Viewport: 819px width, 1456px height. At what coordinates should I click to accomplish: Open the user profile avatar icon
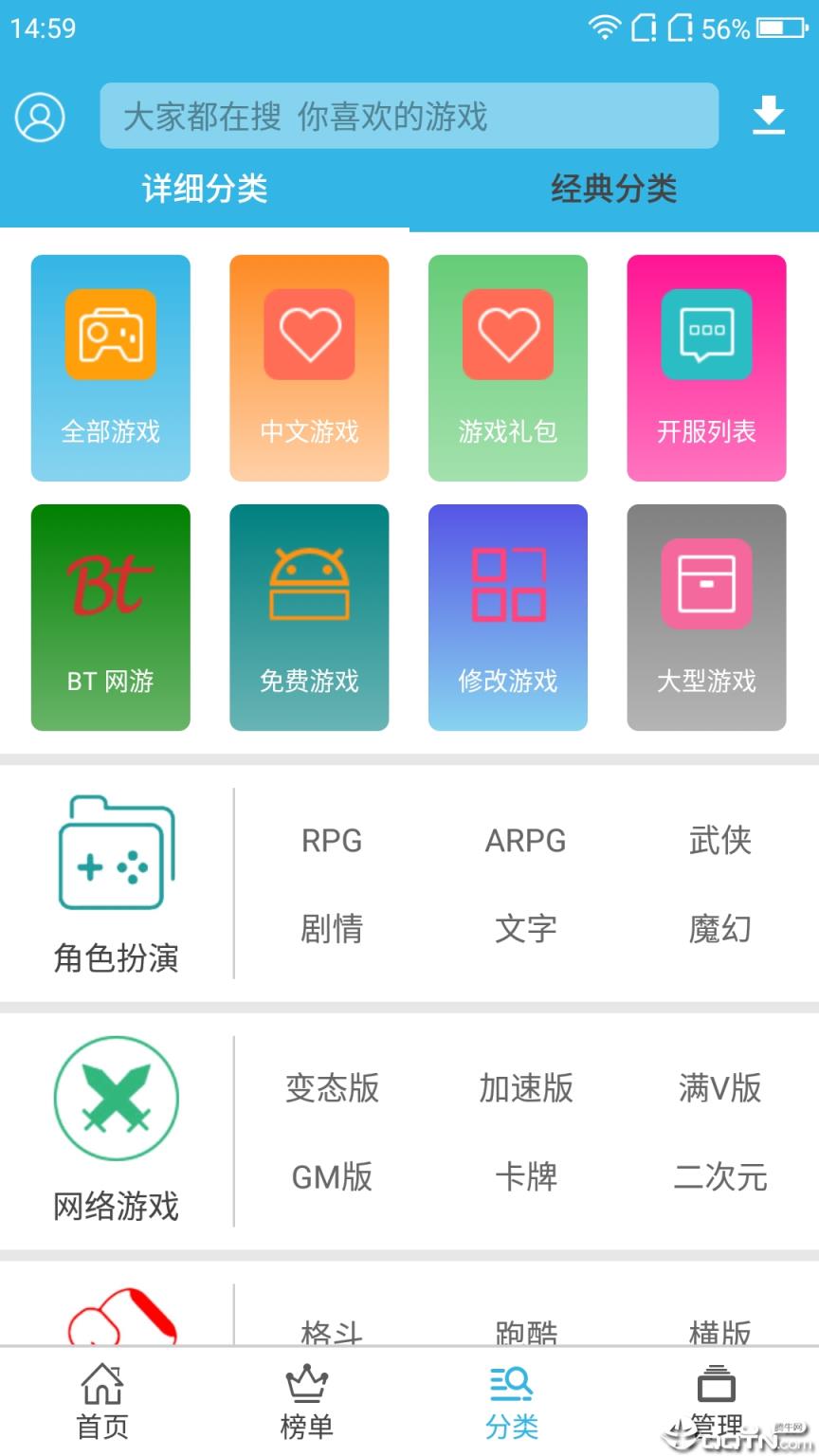39,118
